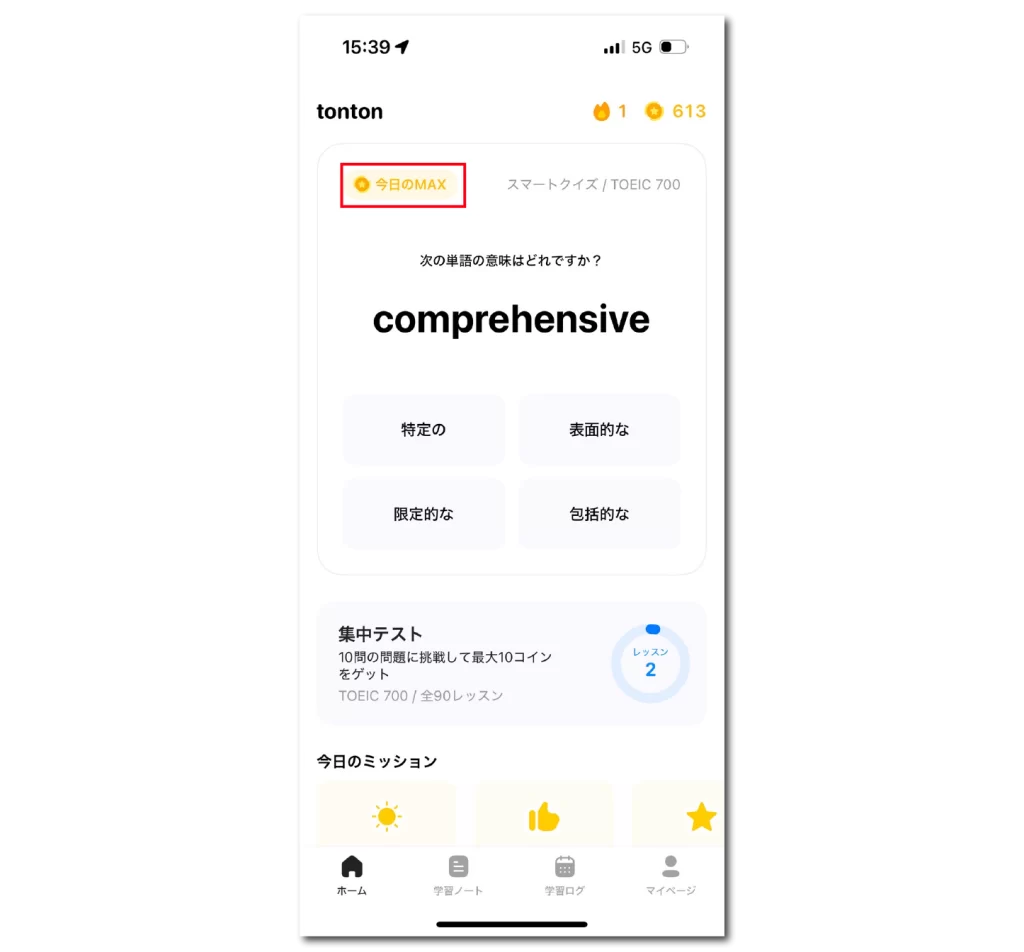Choose the answer 表面的な
This screenshot has width=1024, height=952.
[599, 430]
